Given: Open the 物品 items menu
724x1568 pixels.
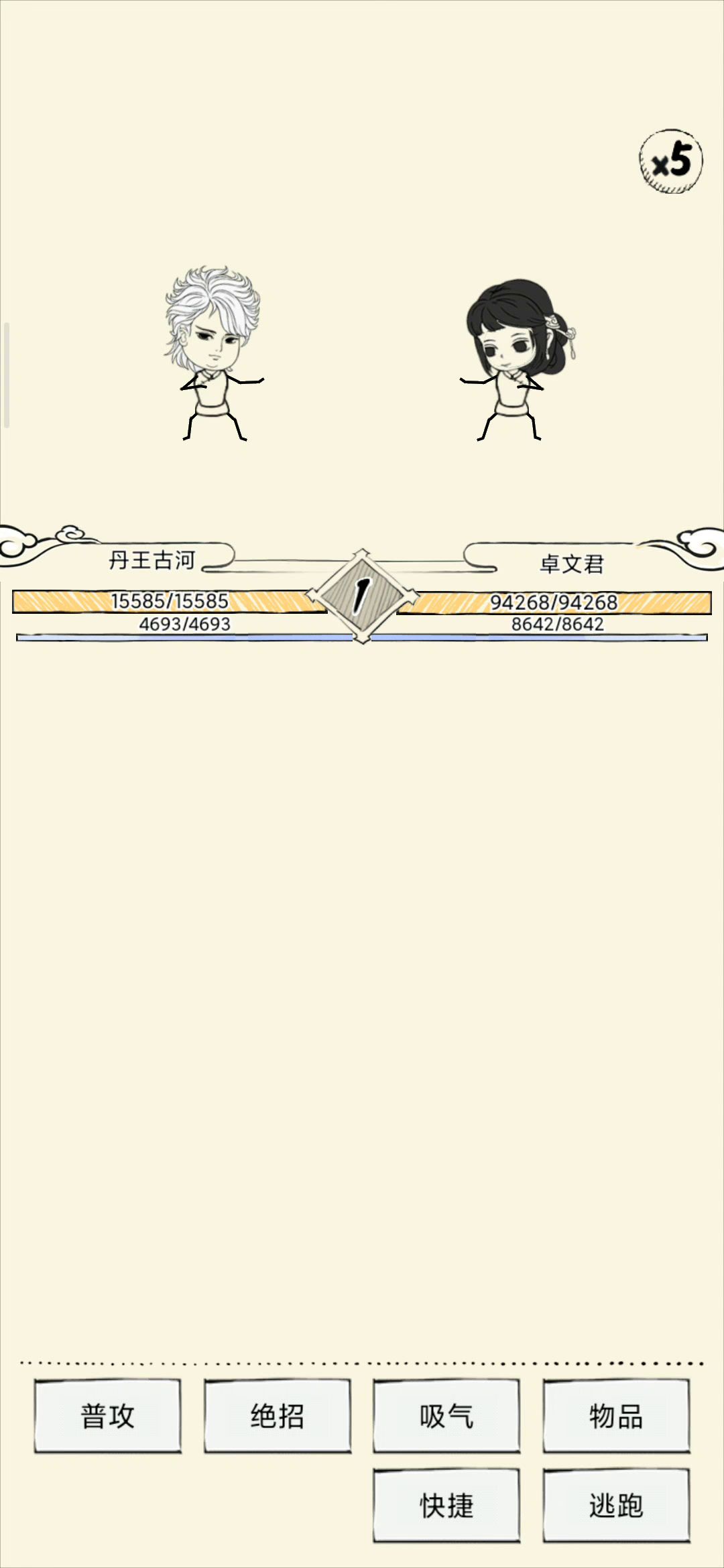Looking at the screenshot, I should pos(616,1416).
